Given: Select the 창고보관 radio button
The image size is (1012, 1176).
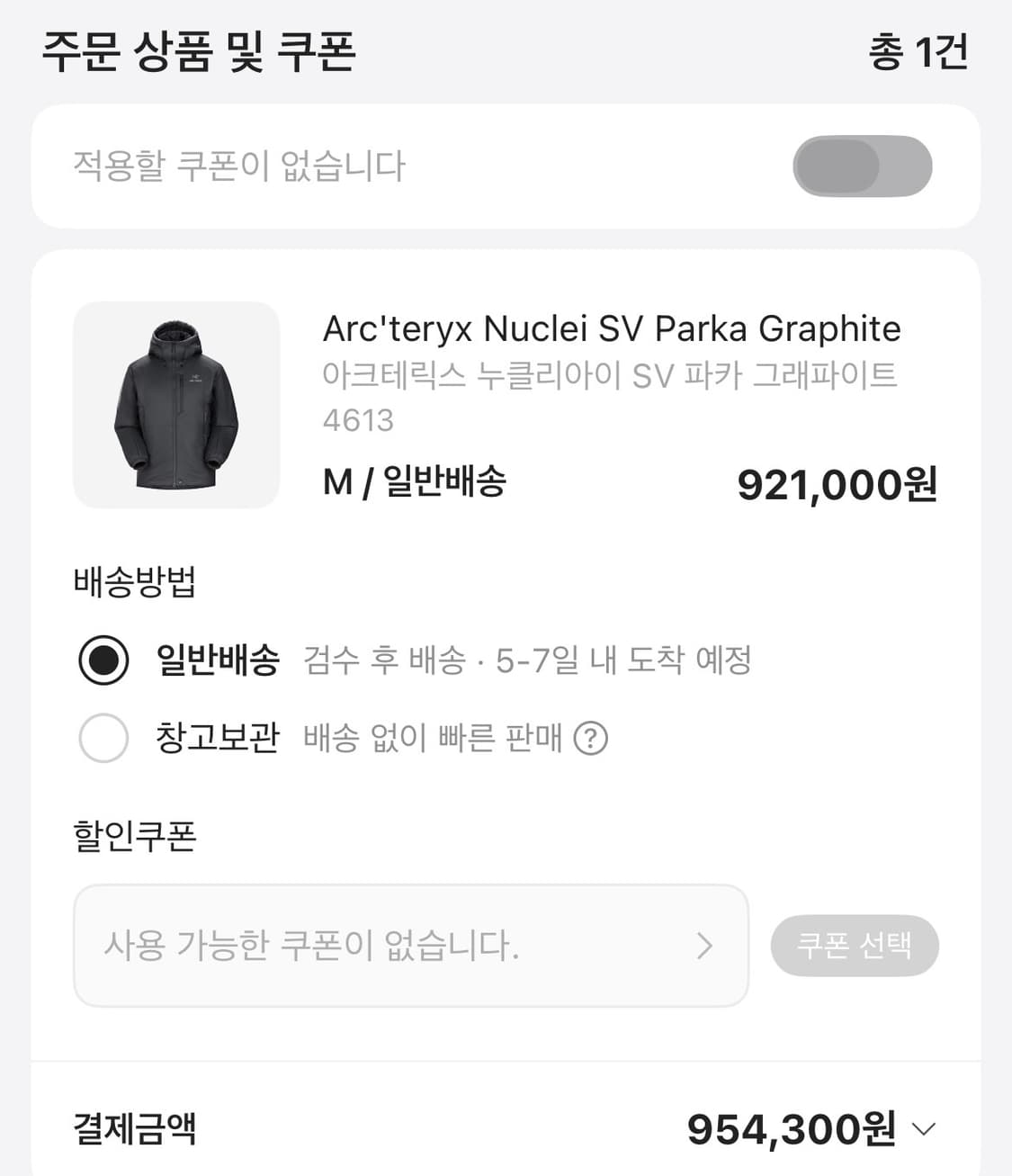Looking at the screenshot, I should click(x=103, y=737).
